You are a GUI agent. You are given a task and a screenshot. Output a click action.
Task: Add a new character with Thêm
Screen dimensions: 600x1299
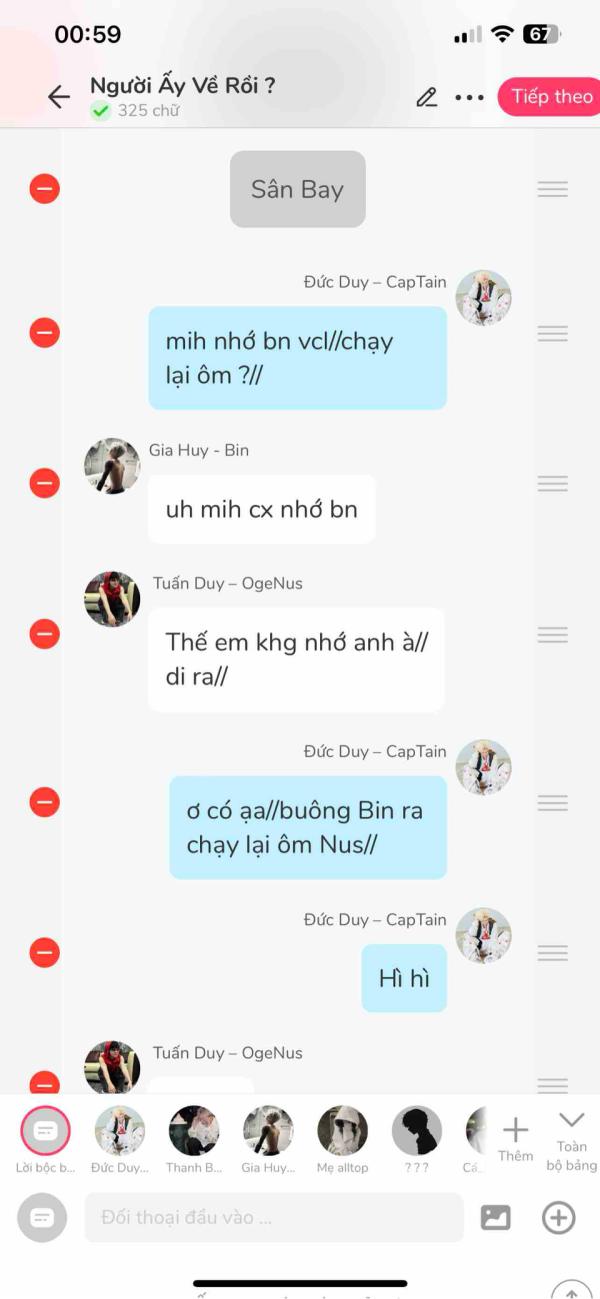516,1140
